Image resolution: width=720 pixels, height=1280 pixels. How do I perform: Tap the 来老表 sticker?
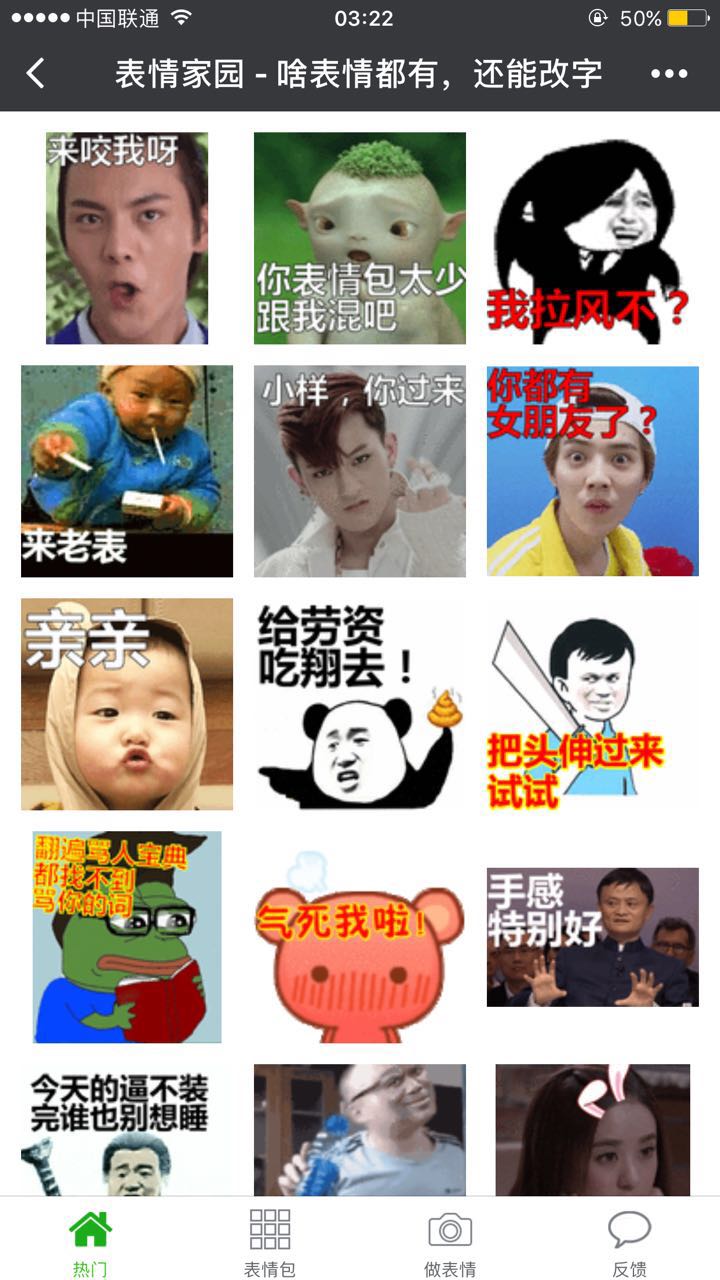coord(127,471)
